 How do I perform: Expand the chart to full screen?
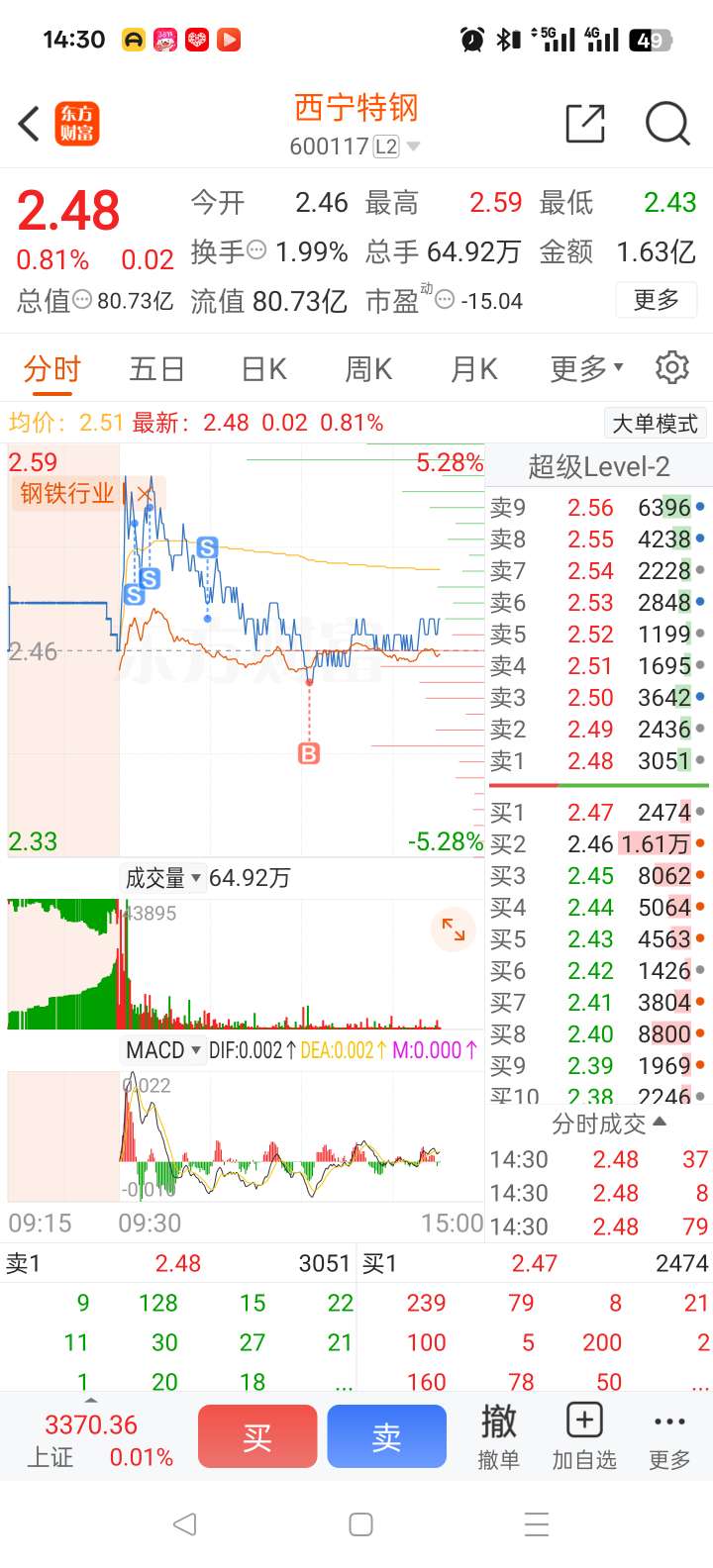(x=454, y=930)
